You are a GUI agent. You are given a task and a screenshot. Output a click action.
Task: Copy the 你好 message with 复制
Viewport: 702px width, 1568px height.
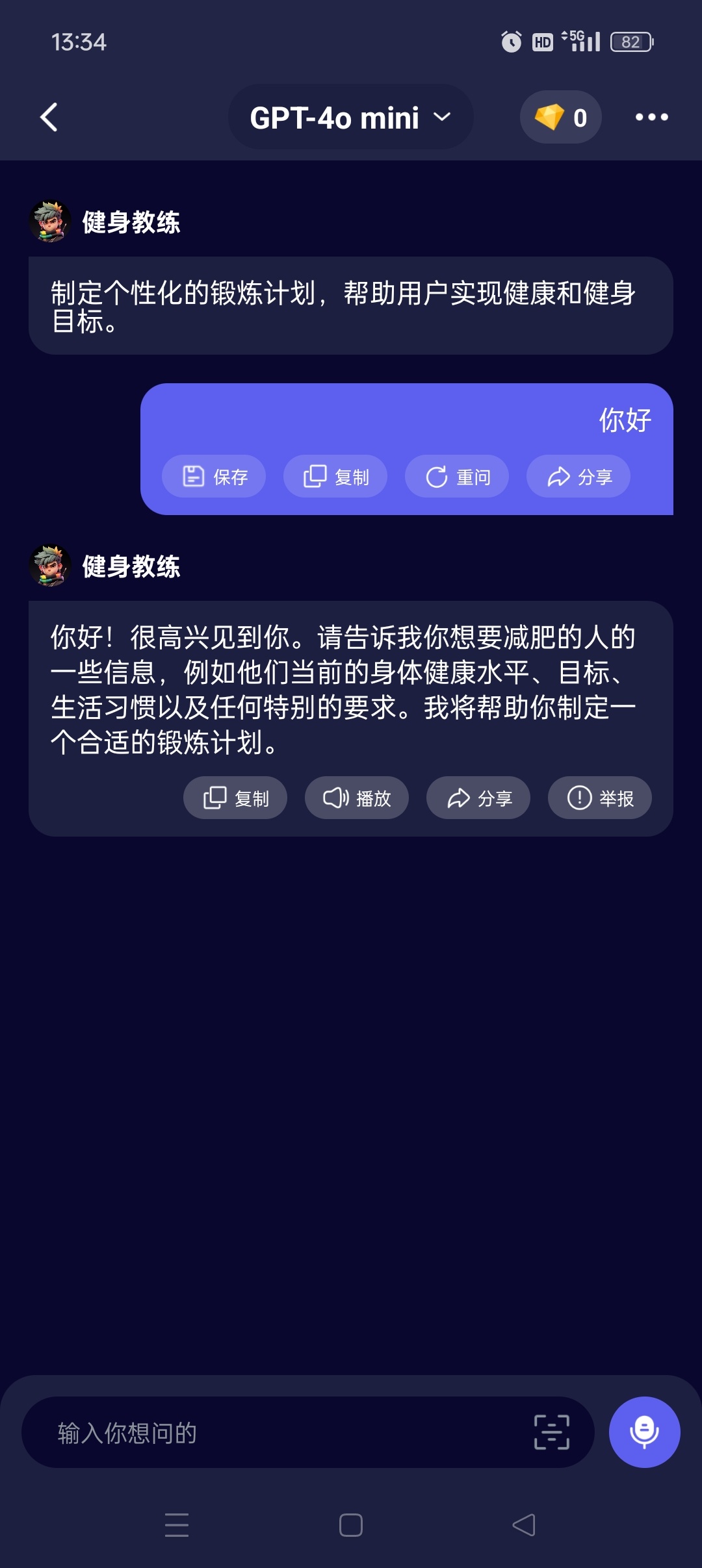click(335, 477)
